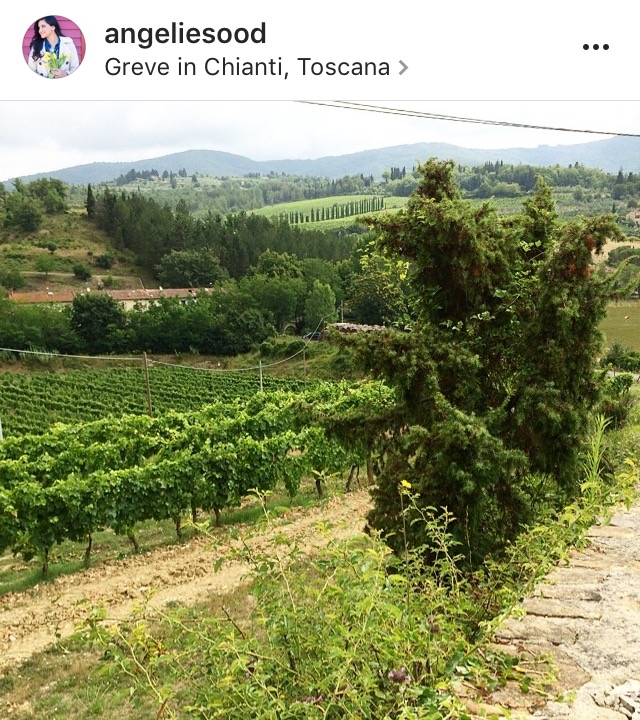Tap the angeliesood username
Viewport: 640px width, 720px height.
(x=185, y=34)
